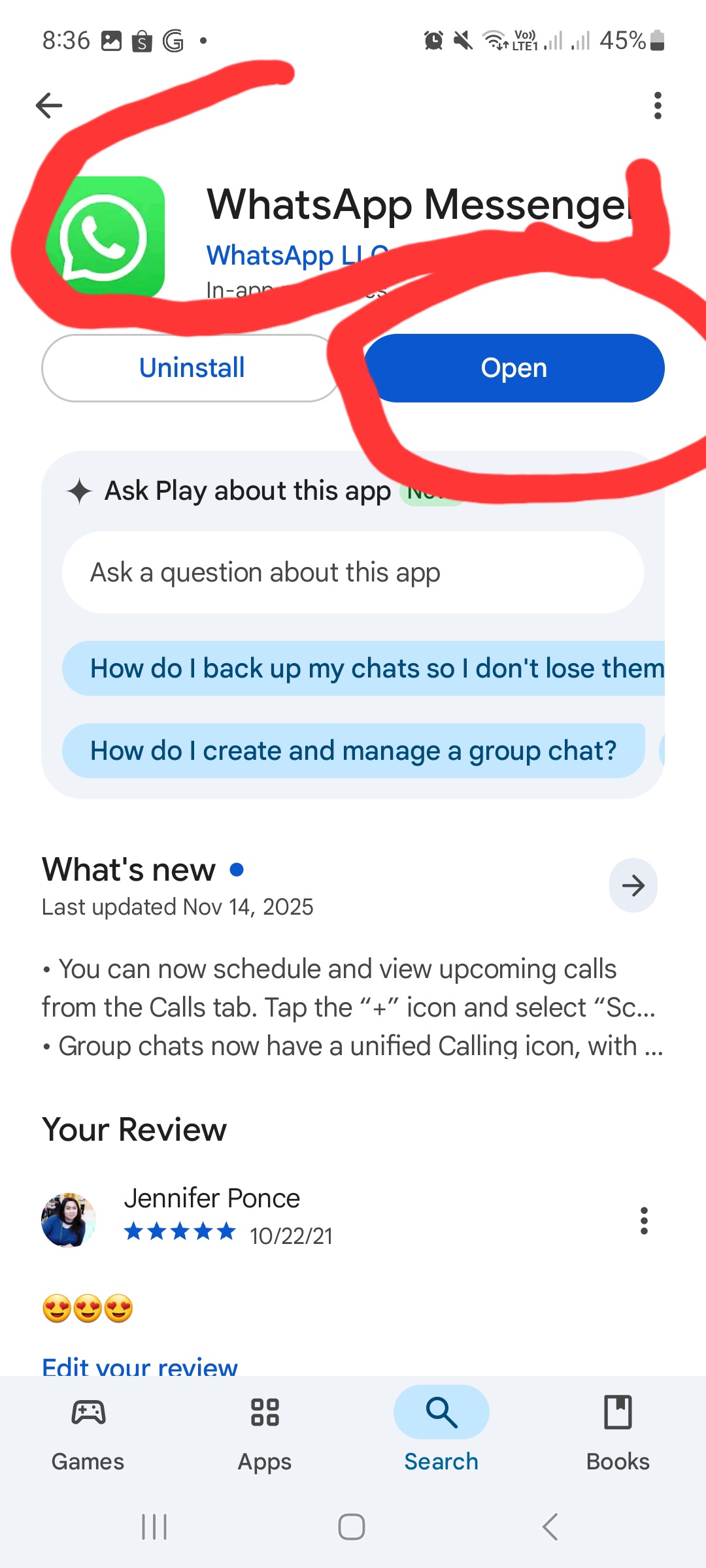Open WhatsApp Messenger
Screen dimensions: 706x1568
[514, 368]
